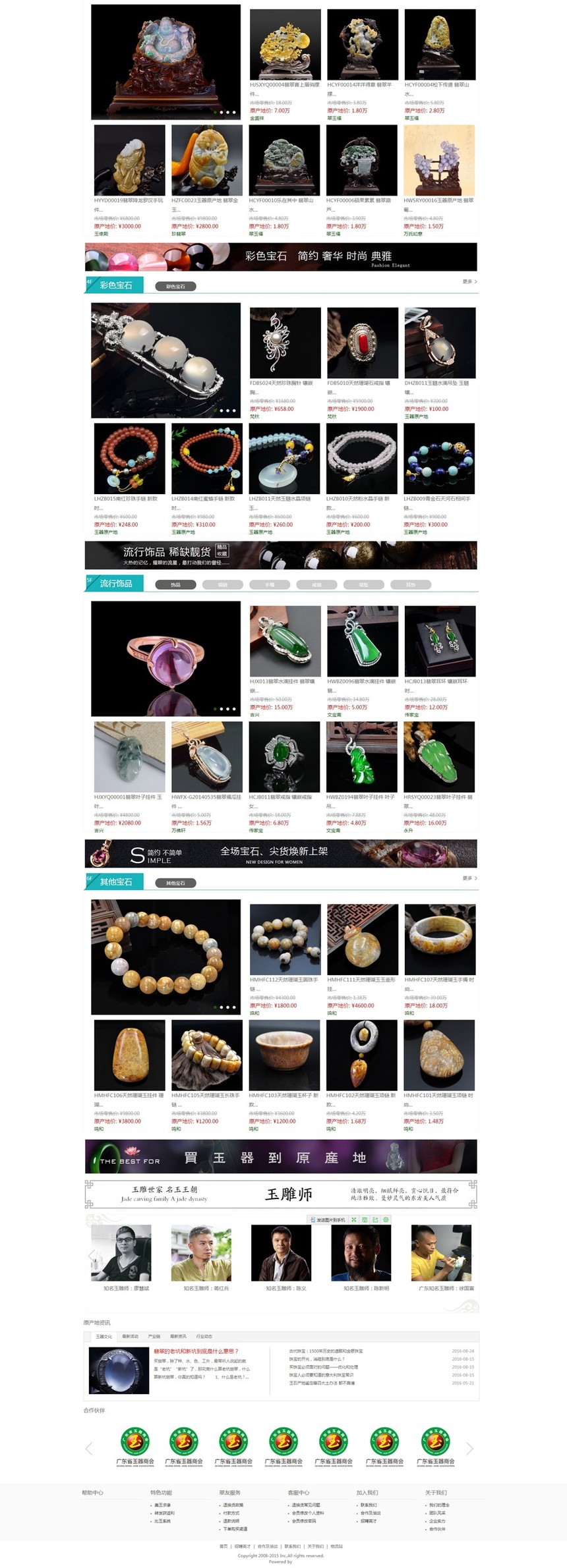
Task: Open product HJSXYQ00004 jade carving tile
Action: [285, 45]
